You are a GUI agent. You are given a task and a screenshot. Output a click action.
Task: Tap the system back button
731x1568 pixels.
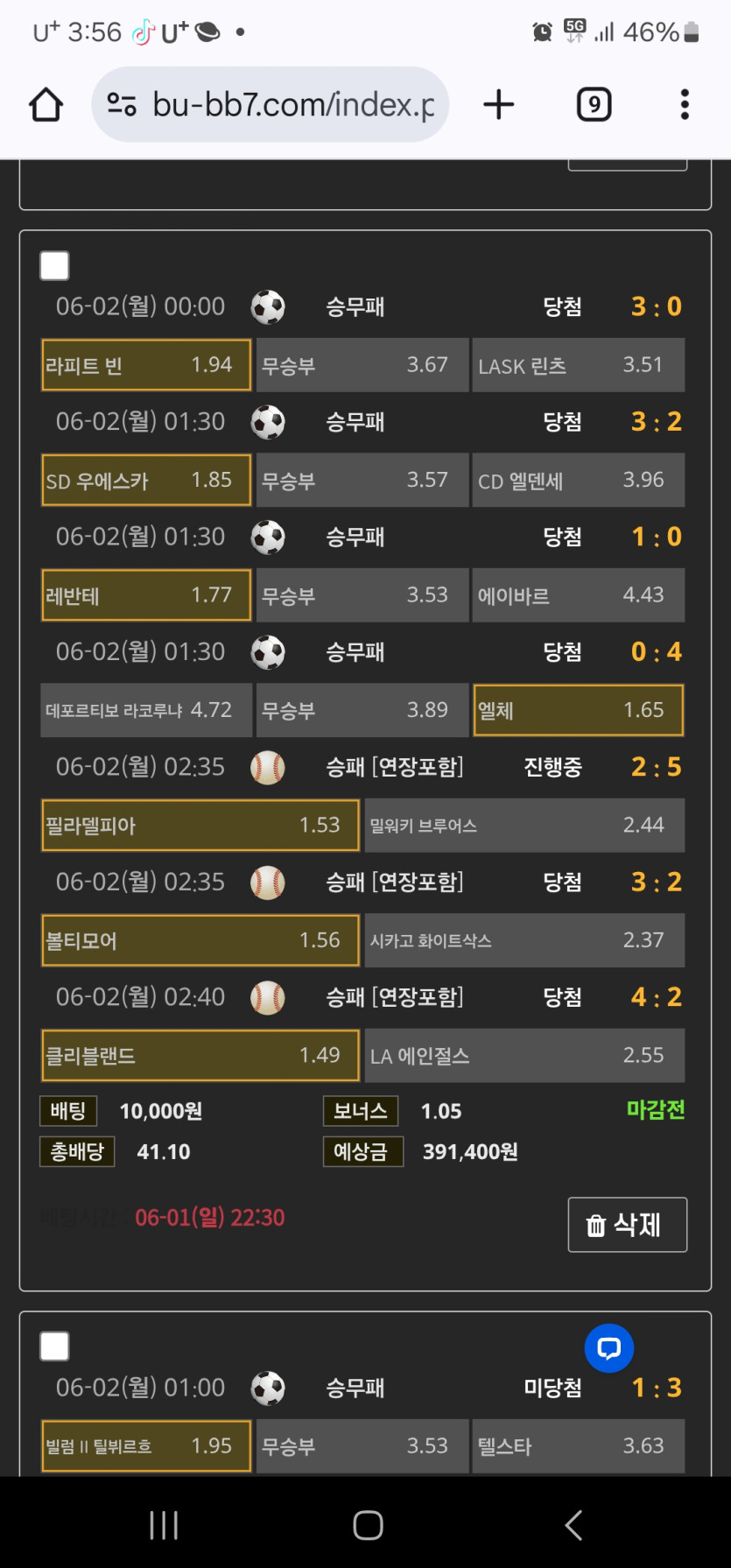[573, 1525]
